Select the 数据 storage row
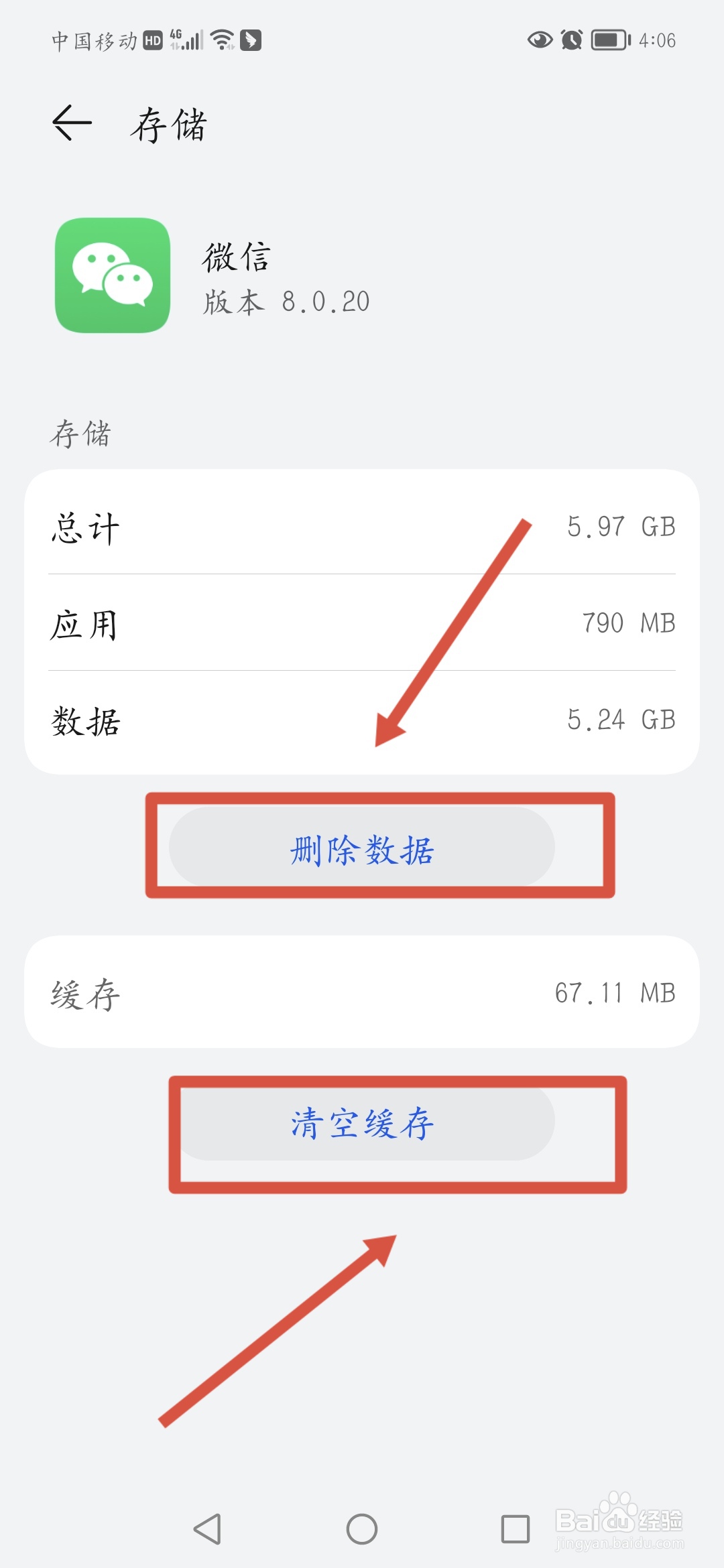Viewport: 724px width, 1568px height. pyautogui.click(x=362, y=722)
